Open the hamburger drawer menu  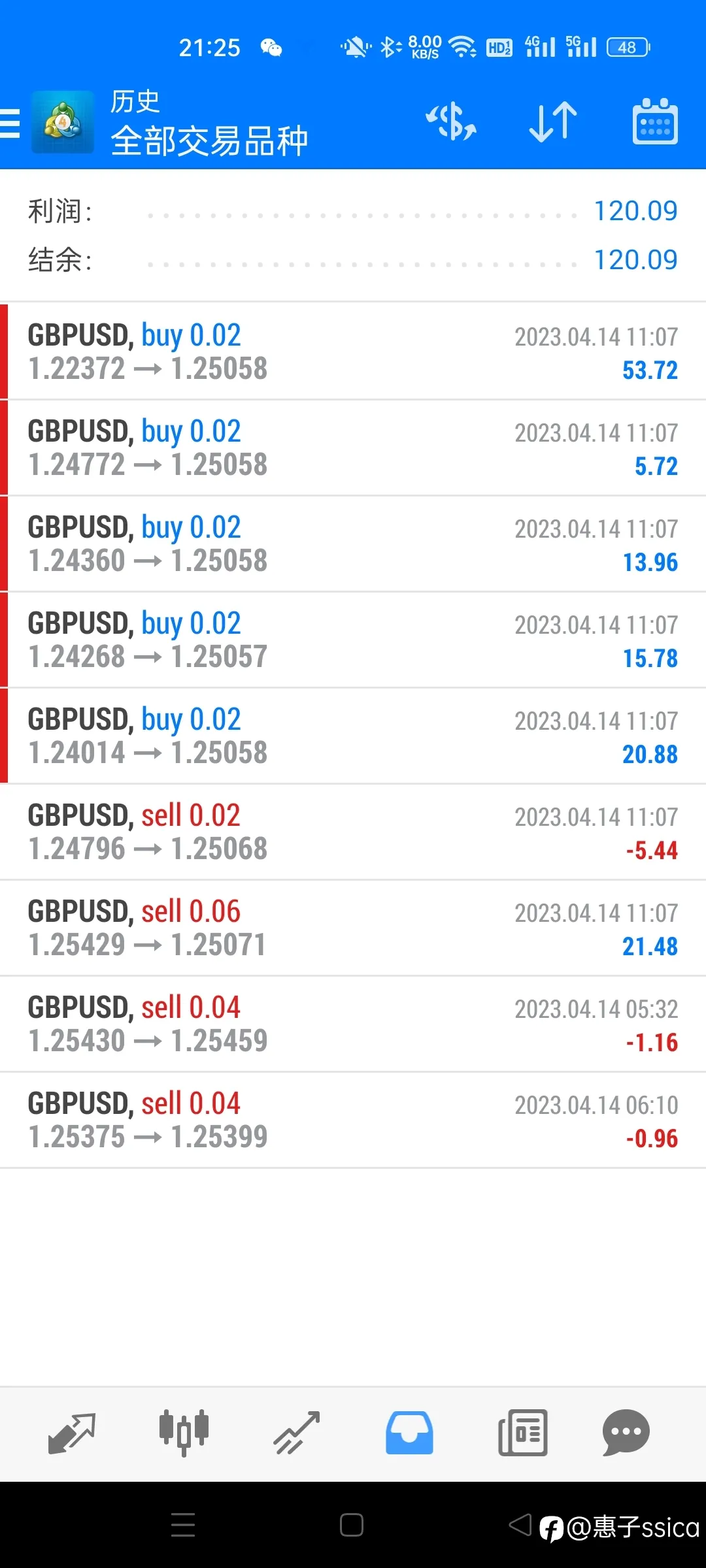click(x=10, y=123)
